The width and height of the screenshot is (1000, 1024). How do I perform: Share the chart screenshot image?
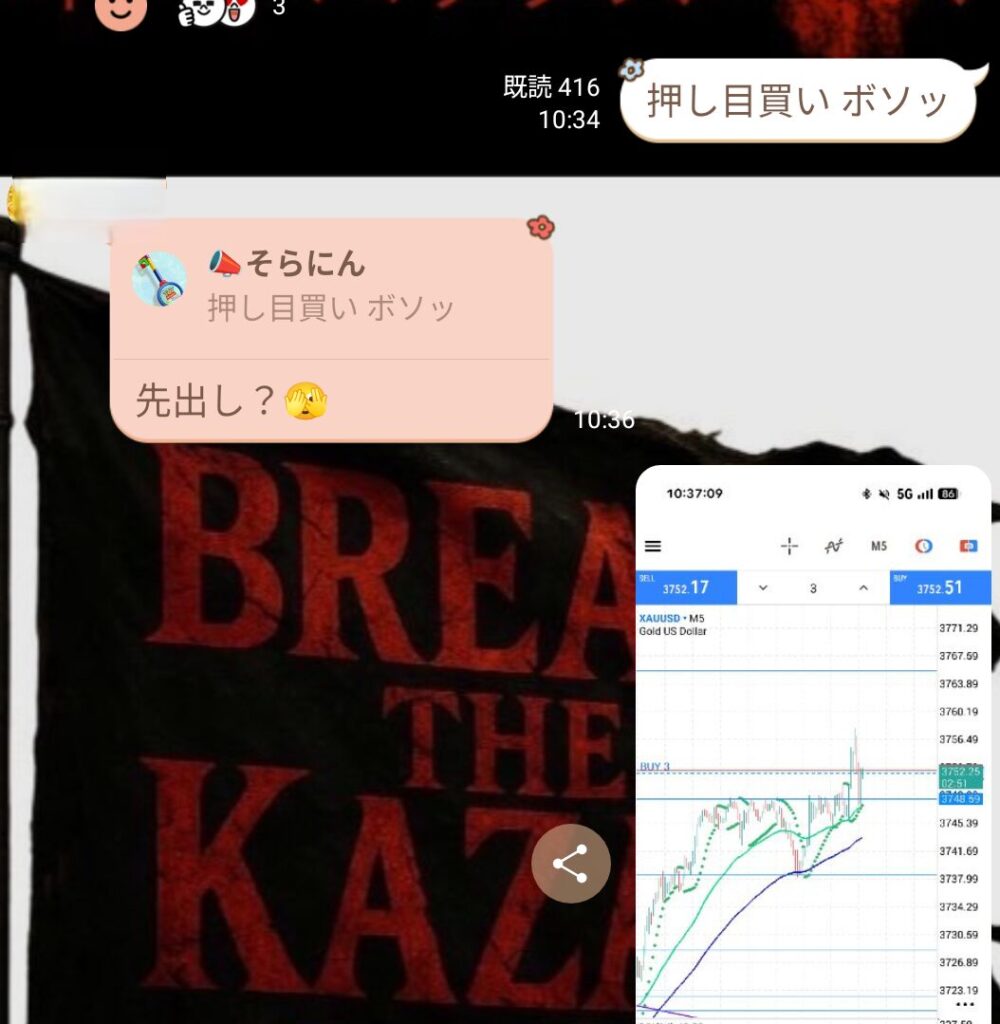pyautogui.click(x=570, y=864)
